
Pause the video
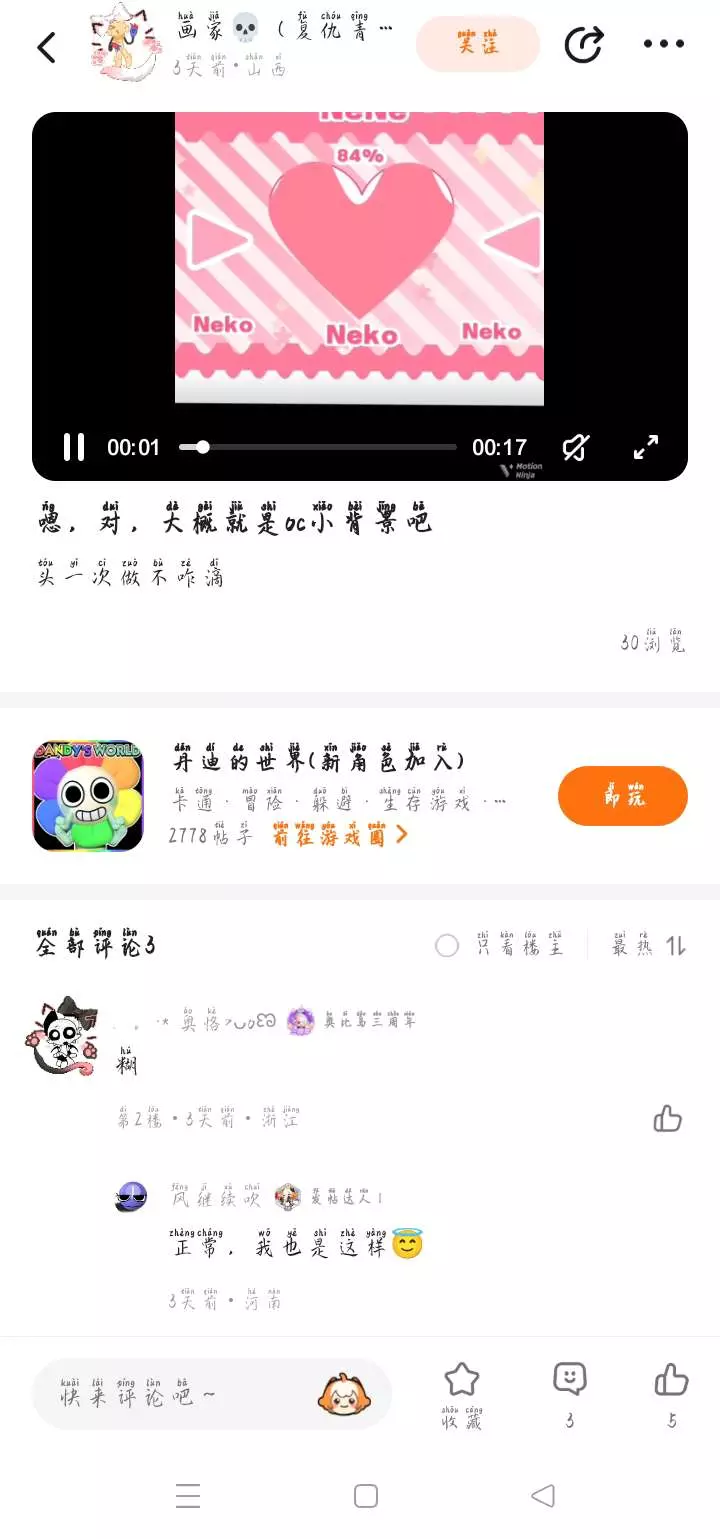point(74,447)
